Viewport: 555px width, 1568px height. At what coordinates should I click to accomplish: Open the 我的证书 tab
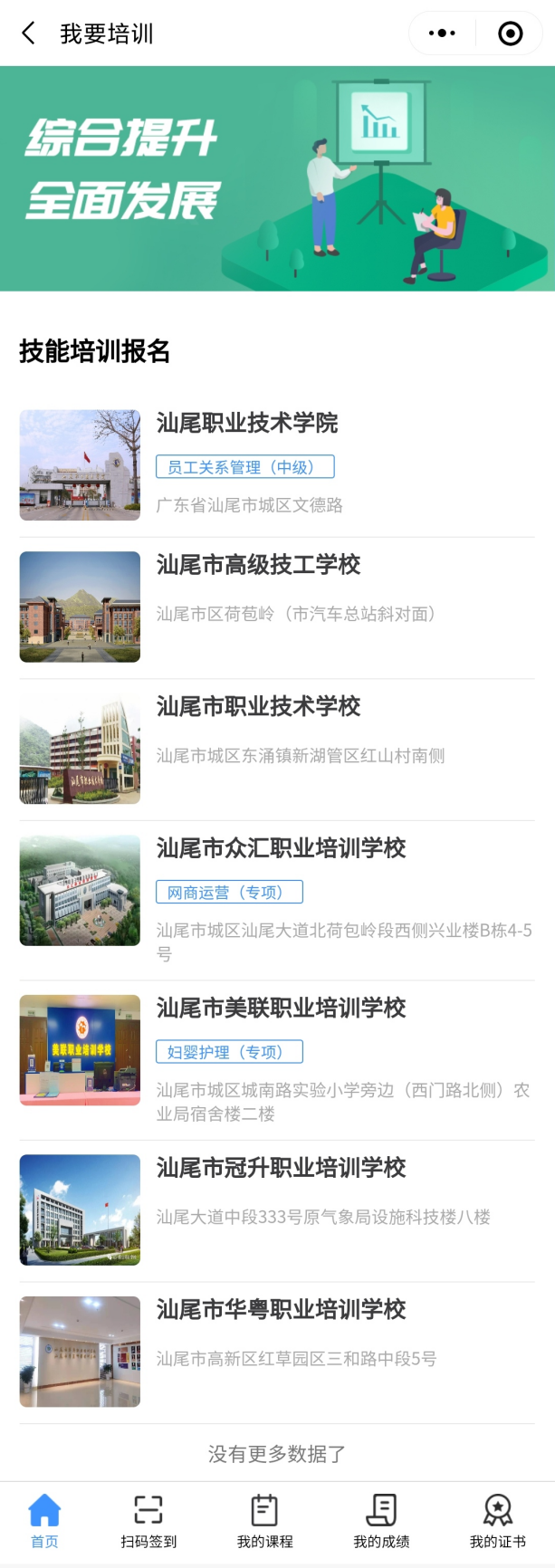(x=497, y=1521)
